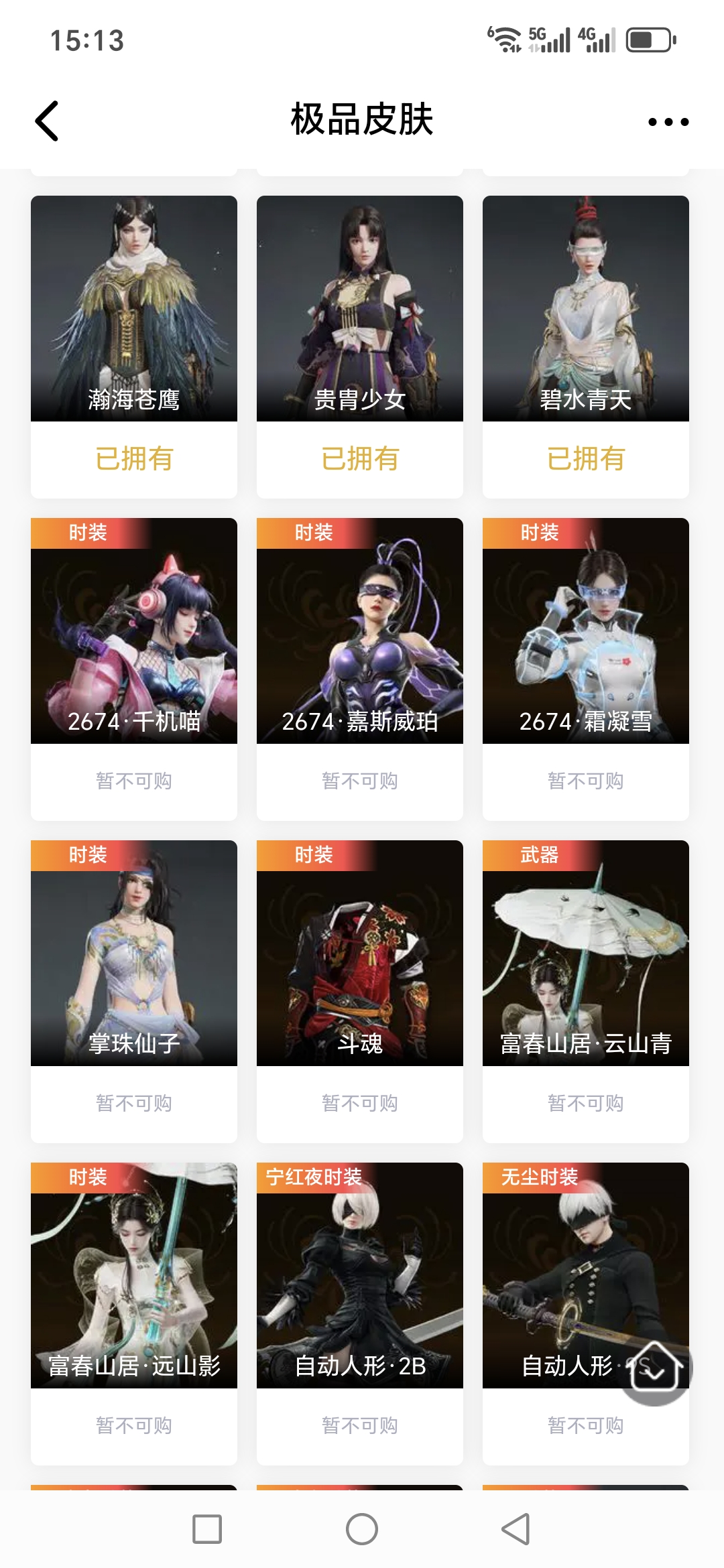Show the 斗魂 outfit details

(359, 953)
